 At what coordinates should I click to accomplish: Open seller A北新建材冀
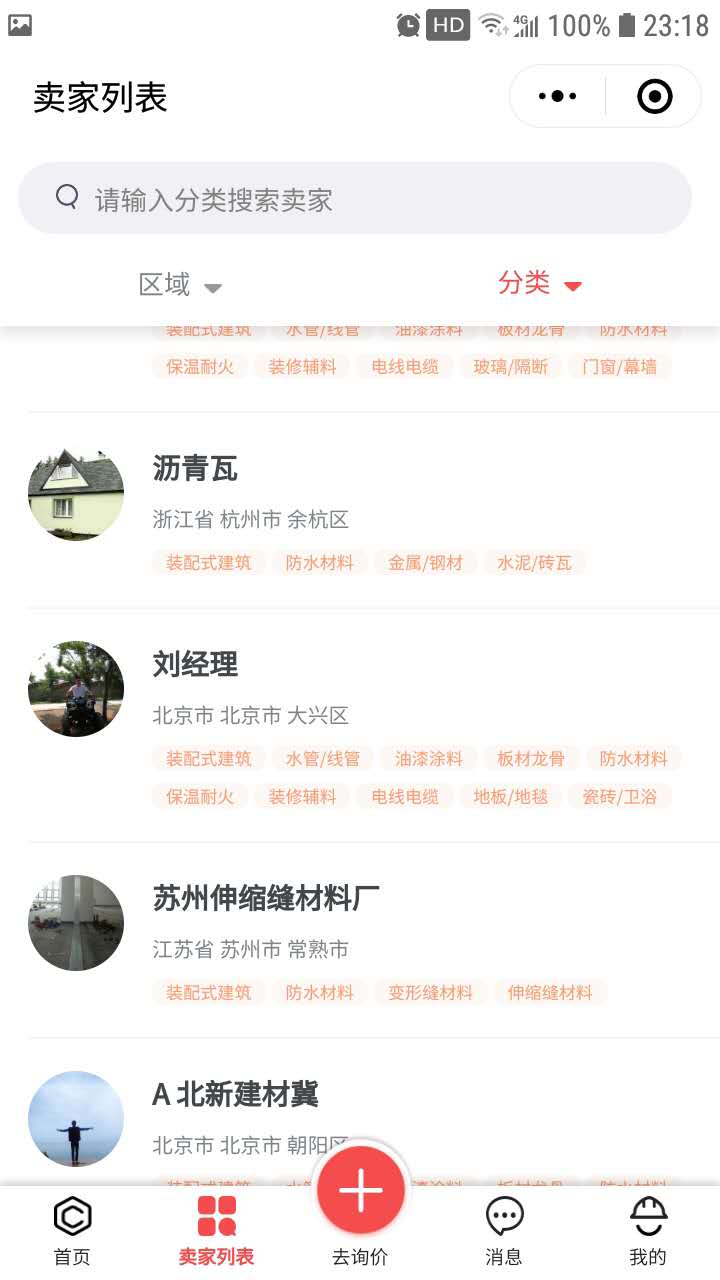point(236,1094)
